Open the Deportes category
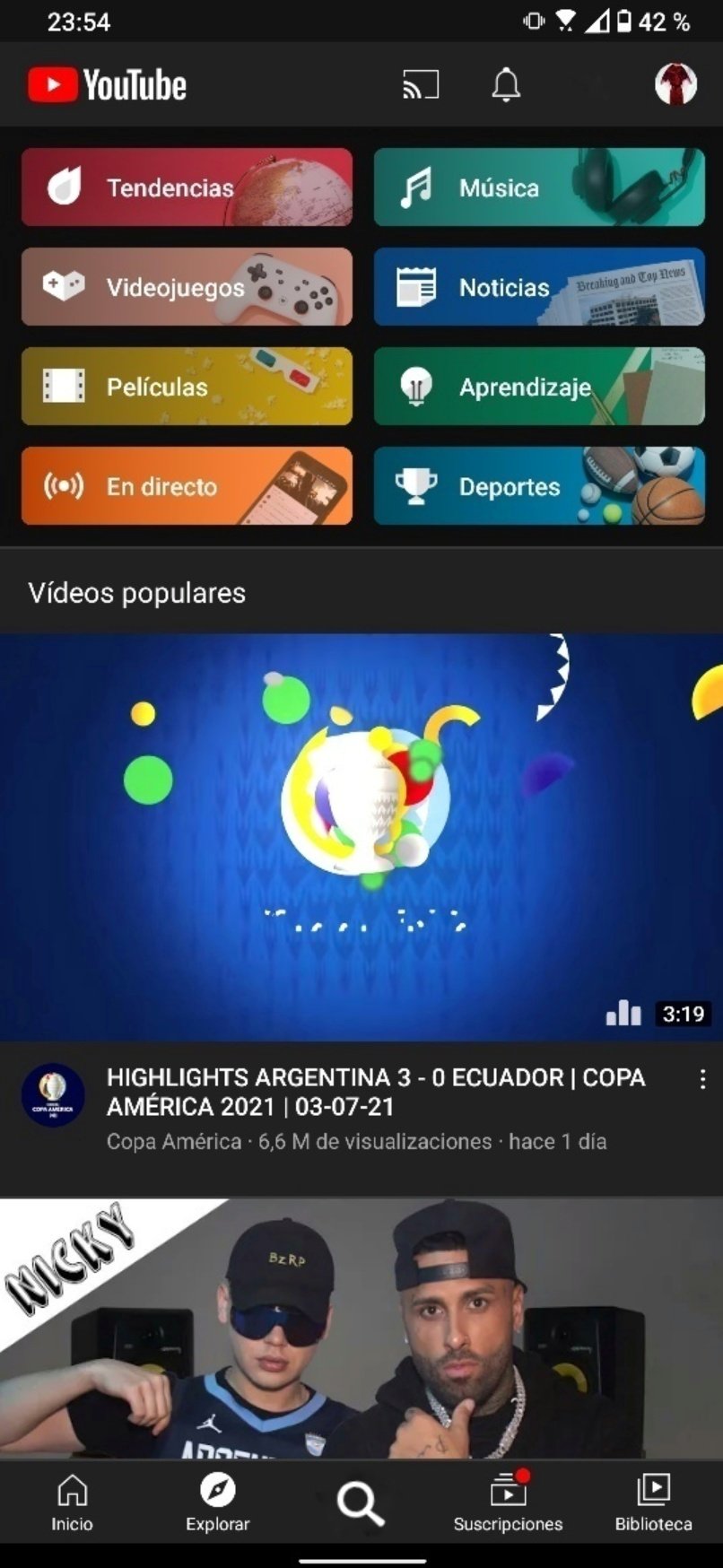The width and height of the screenshot is (723, 1568). tap(539, 486)
